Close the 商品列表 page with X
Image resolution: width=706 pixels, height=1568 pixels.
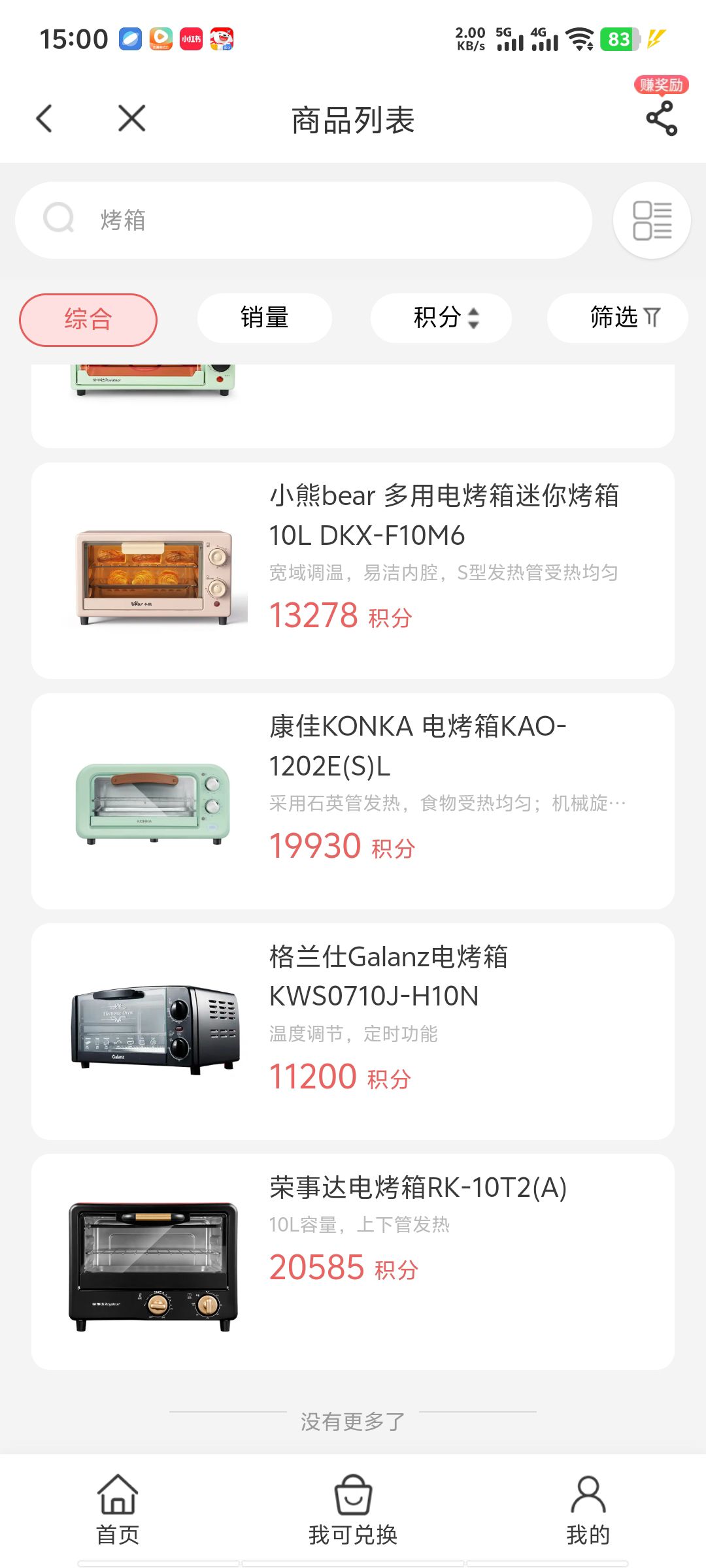click(x=132, y=119)
